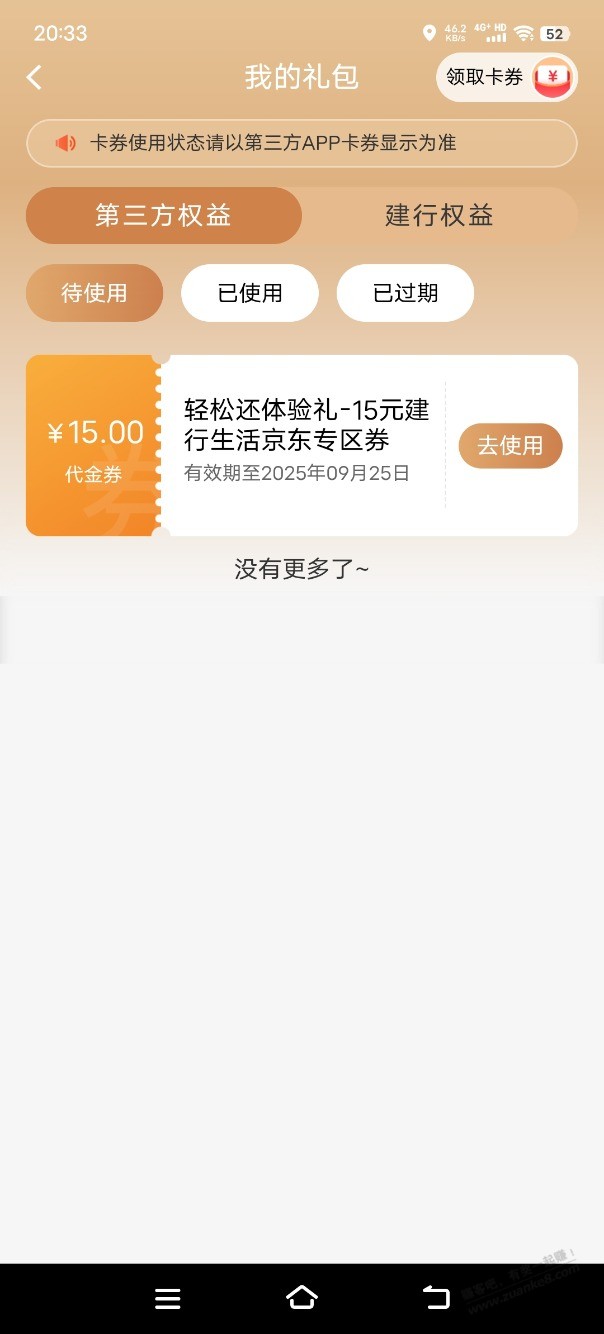The width and height of the screenshot is (604, 1334).
Task: Switch to the 建行权益 tab
Action: (439, 216)
